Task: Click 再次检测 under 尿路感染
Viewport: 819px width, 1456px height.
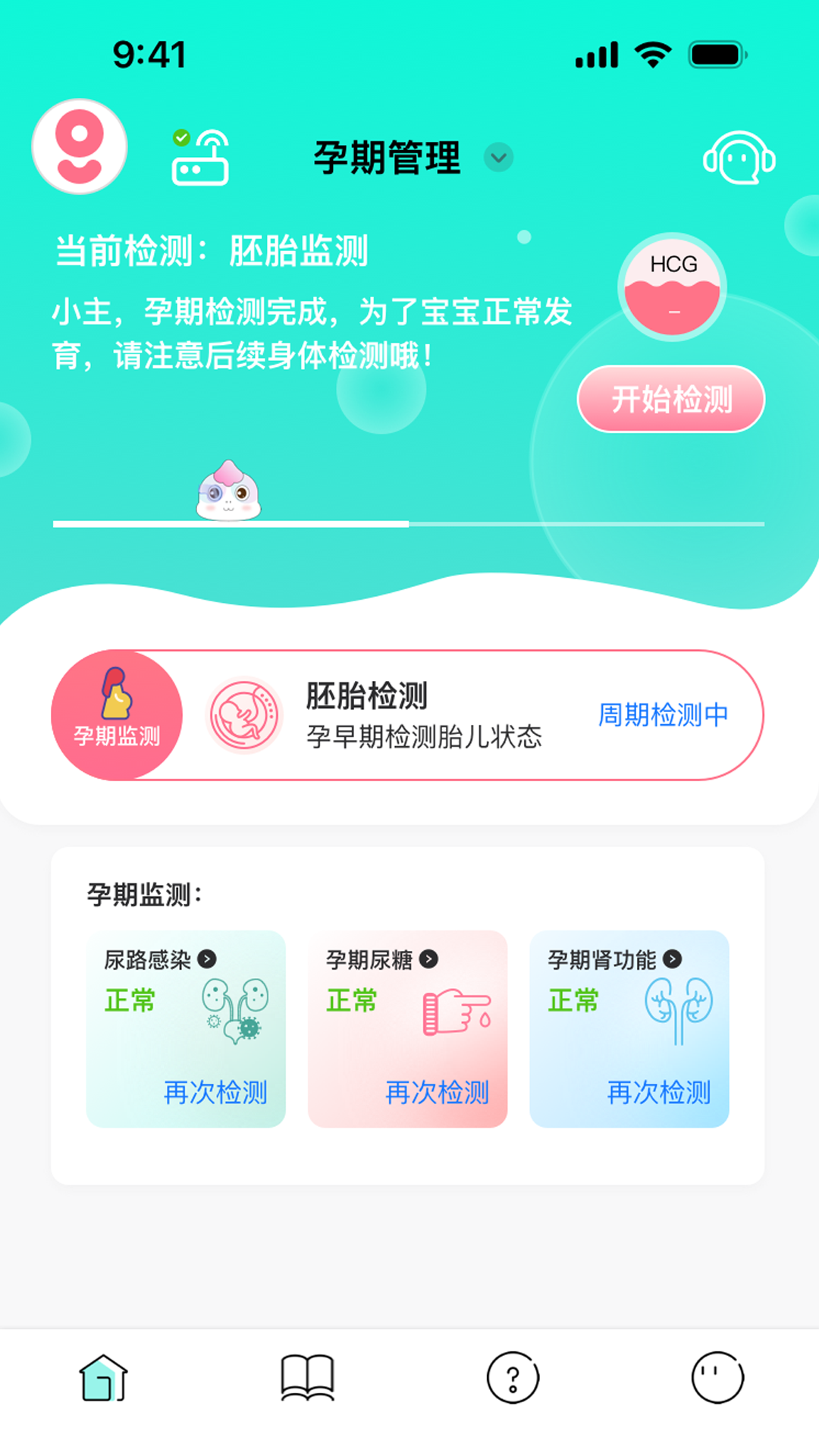Action: coord(215,1094)
